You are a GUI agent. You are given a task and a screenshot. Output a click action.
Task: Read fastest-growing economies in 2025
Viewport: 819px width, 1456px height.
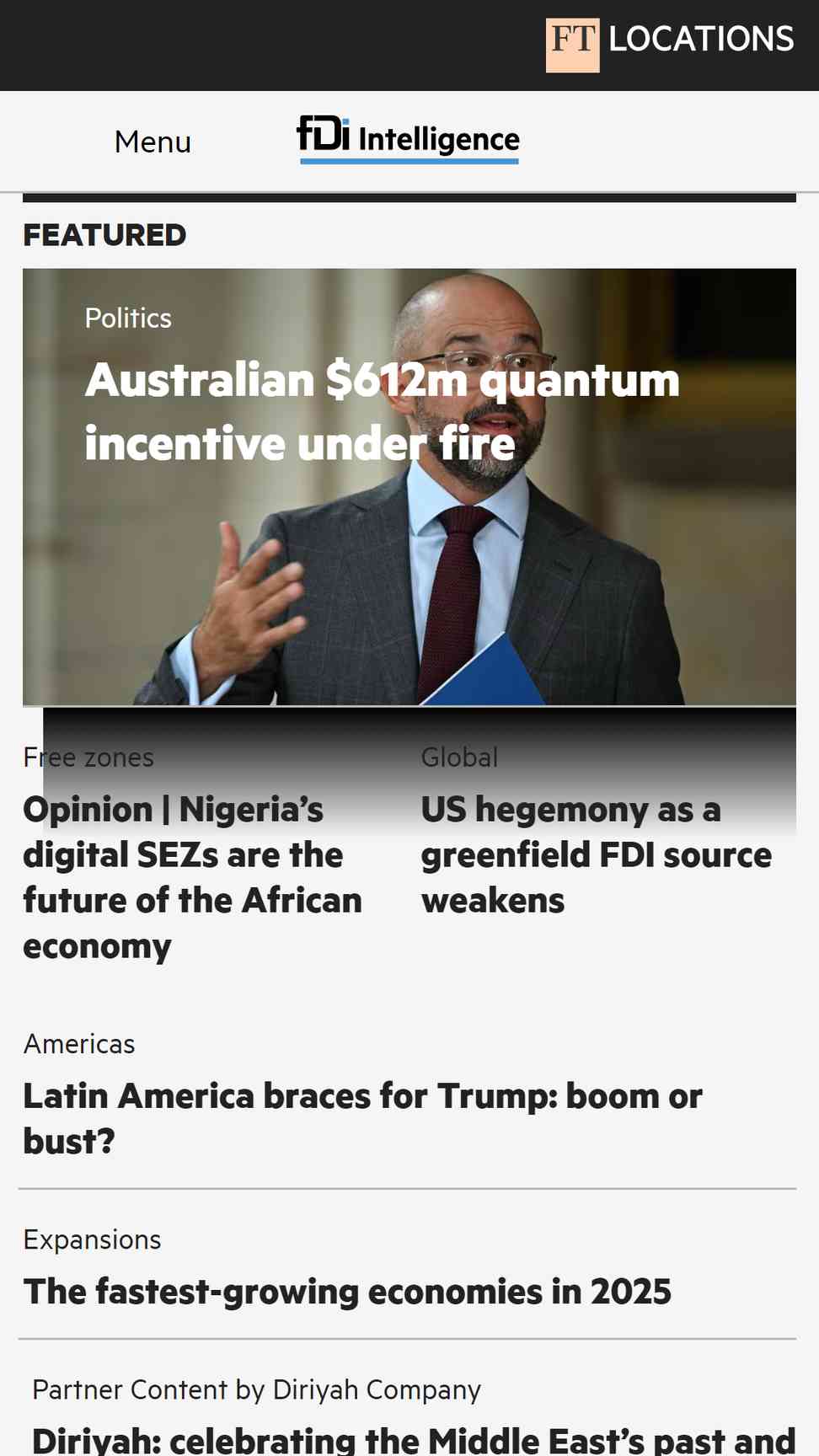click(x=347, y=1291)
